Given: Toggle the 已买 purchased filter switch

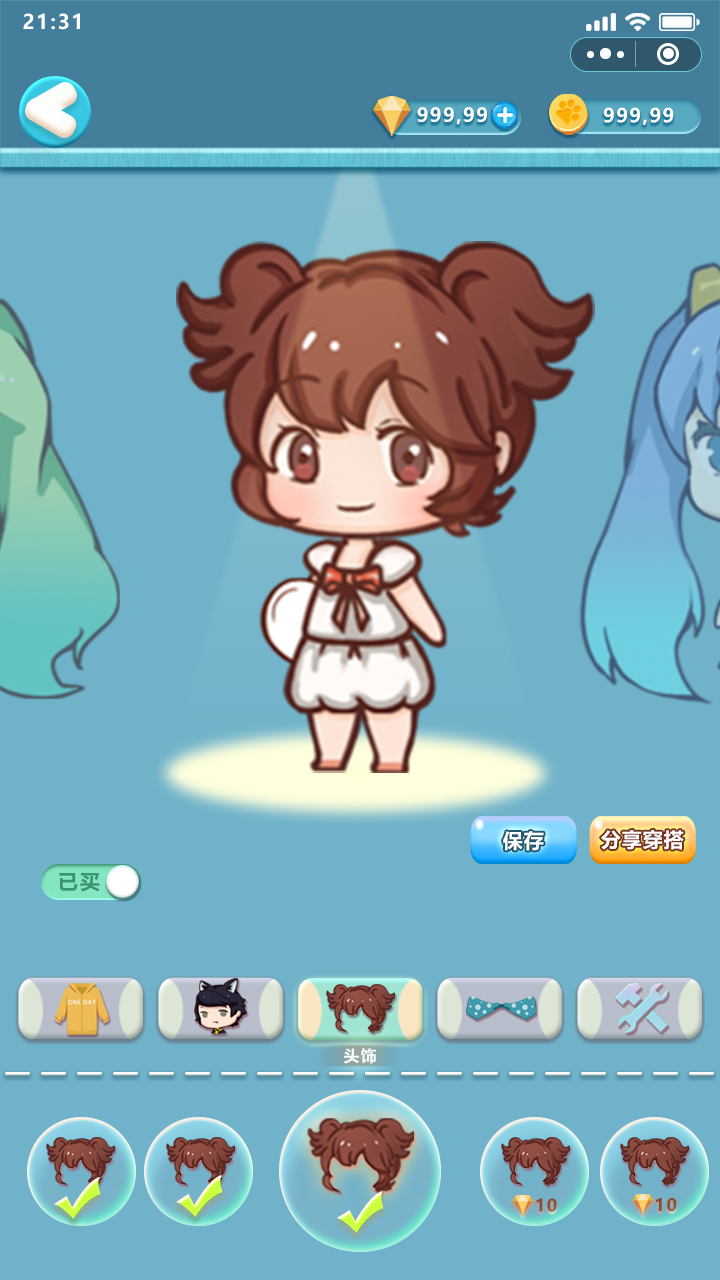Looking at the screenshot, I should click(x=91, y=882).
